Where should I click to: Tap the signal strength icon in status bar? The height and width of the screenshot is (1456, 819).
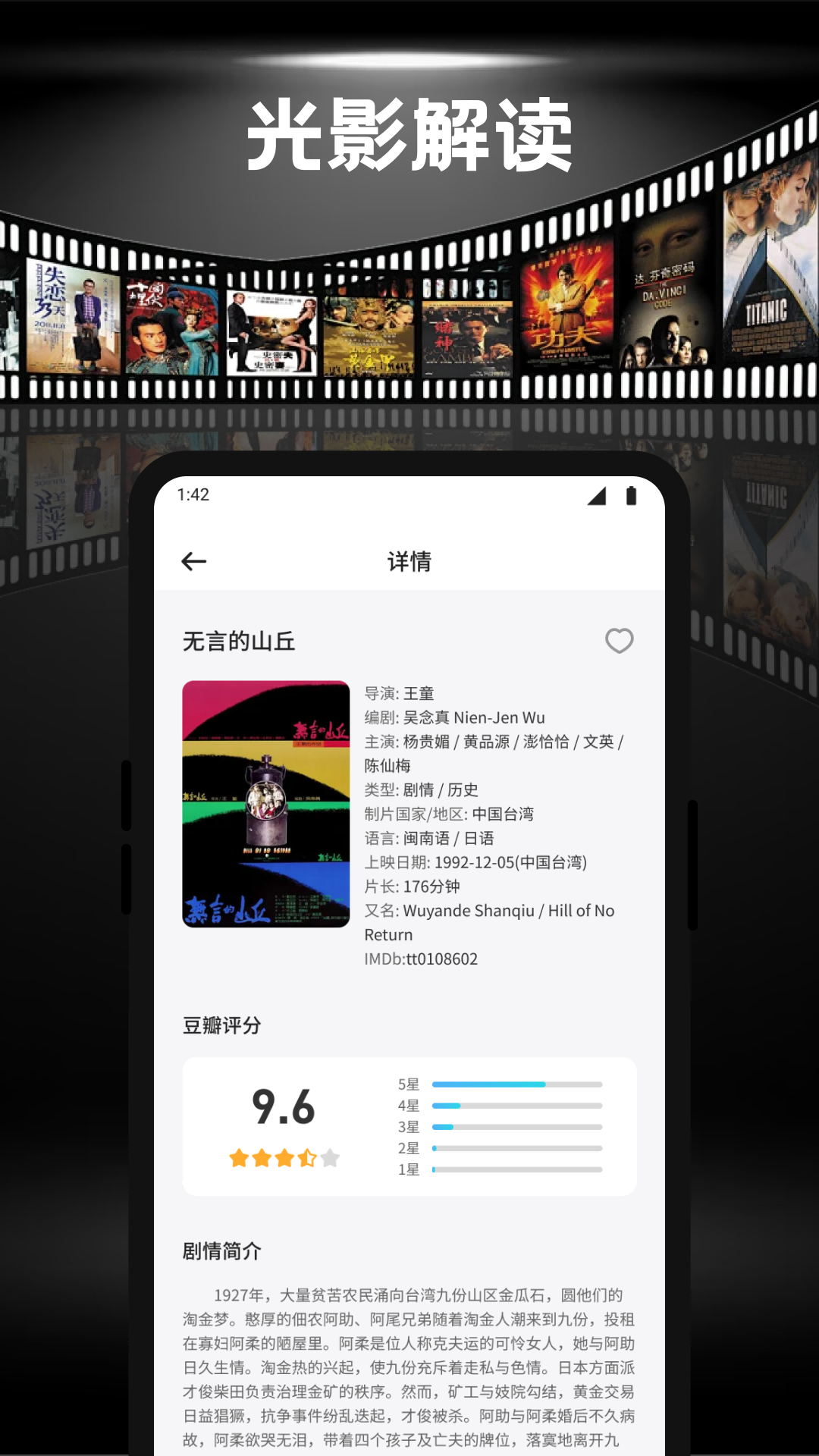coord(598,495)
